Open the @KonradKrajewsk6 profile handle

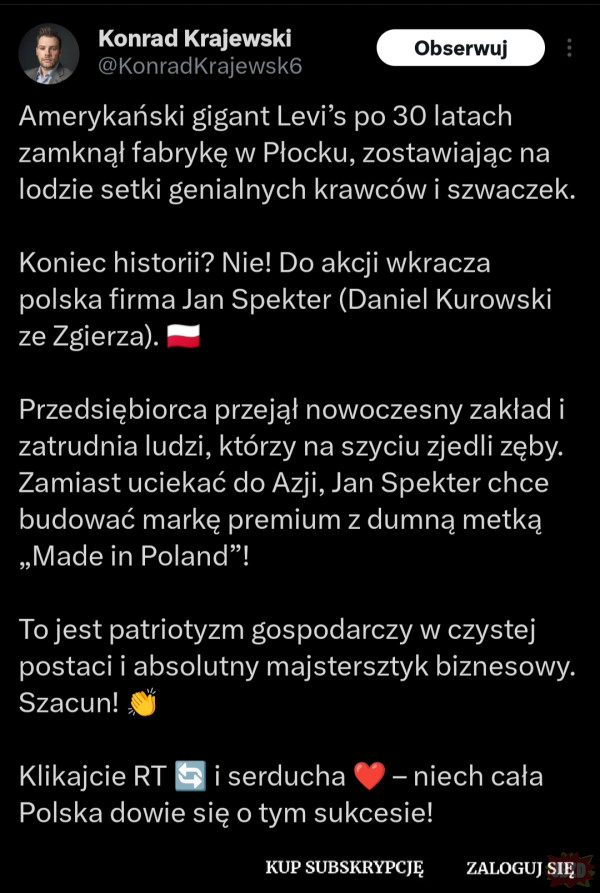(200, 66)
